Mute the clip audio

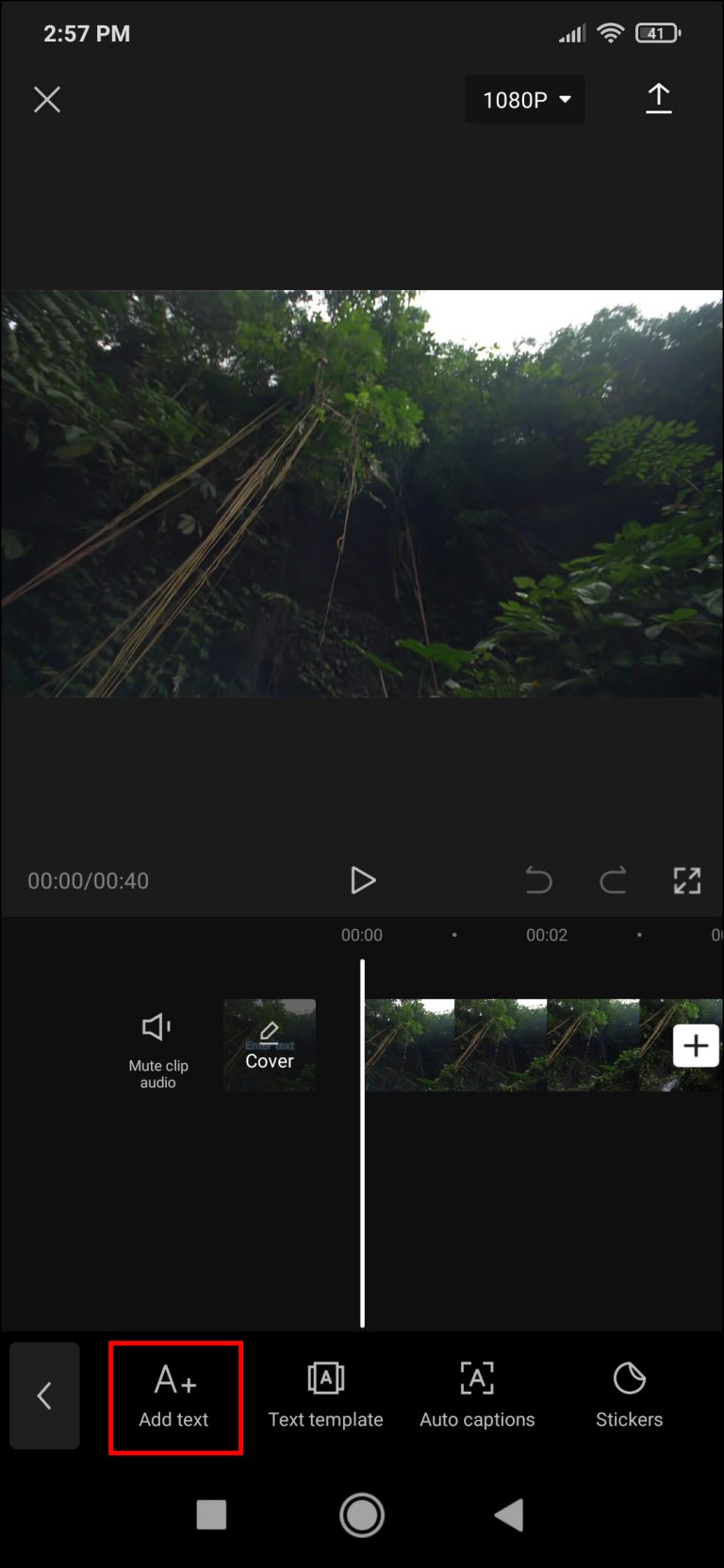157,1046
